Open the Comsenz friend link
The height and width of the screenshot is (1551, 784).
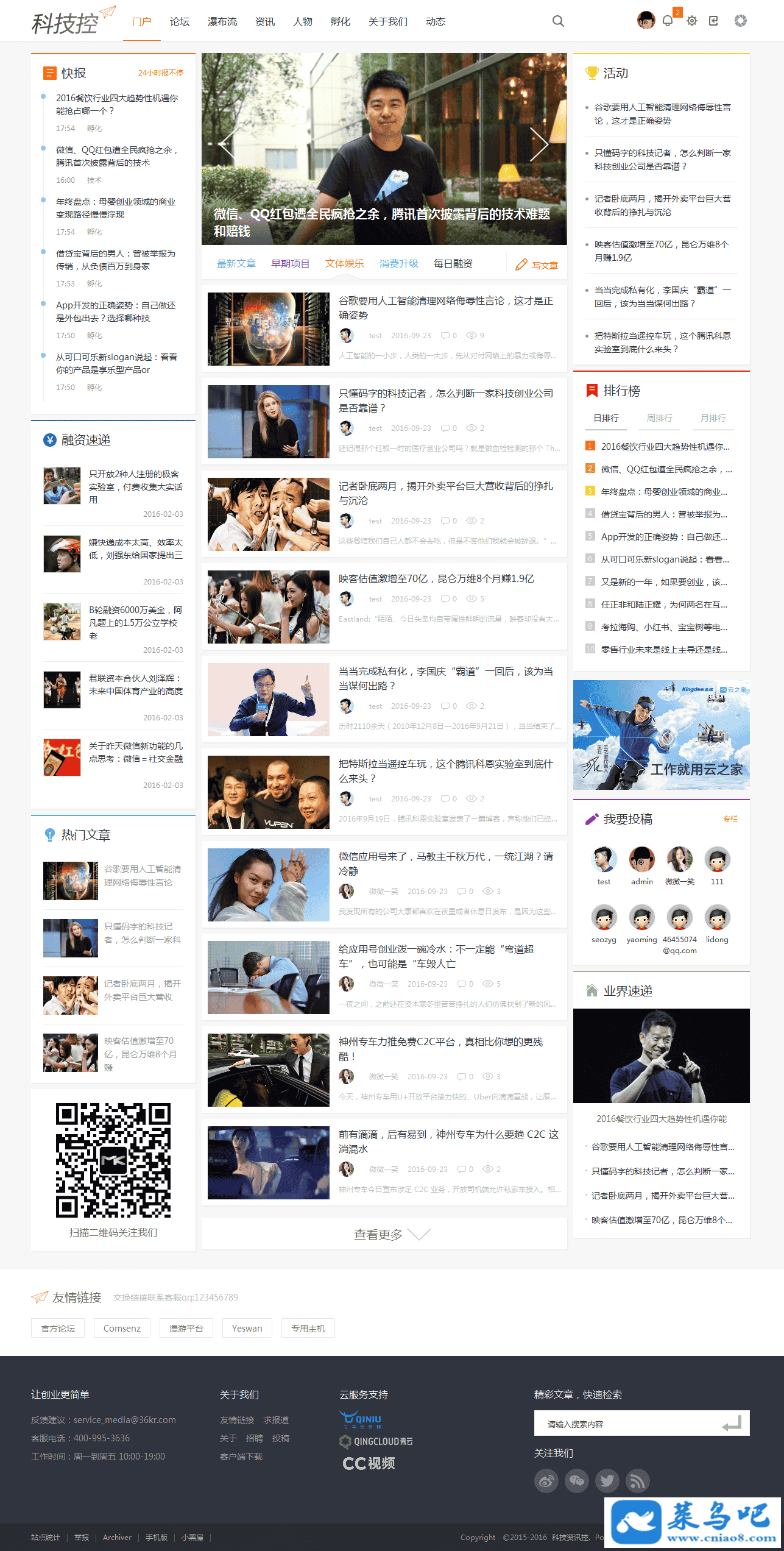coord(122,1329)
